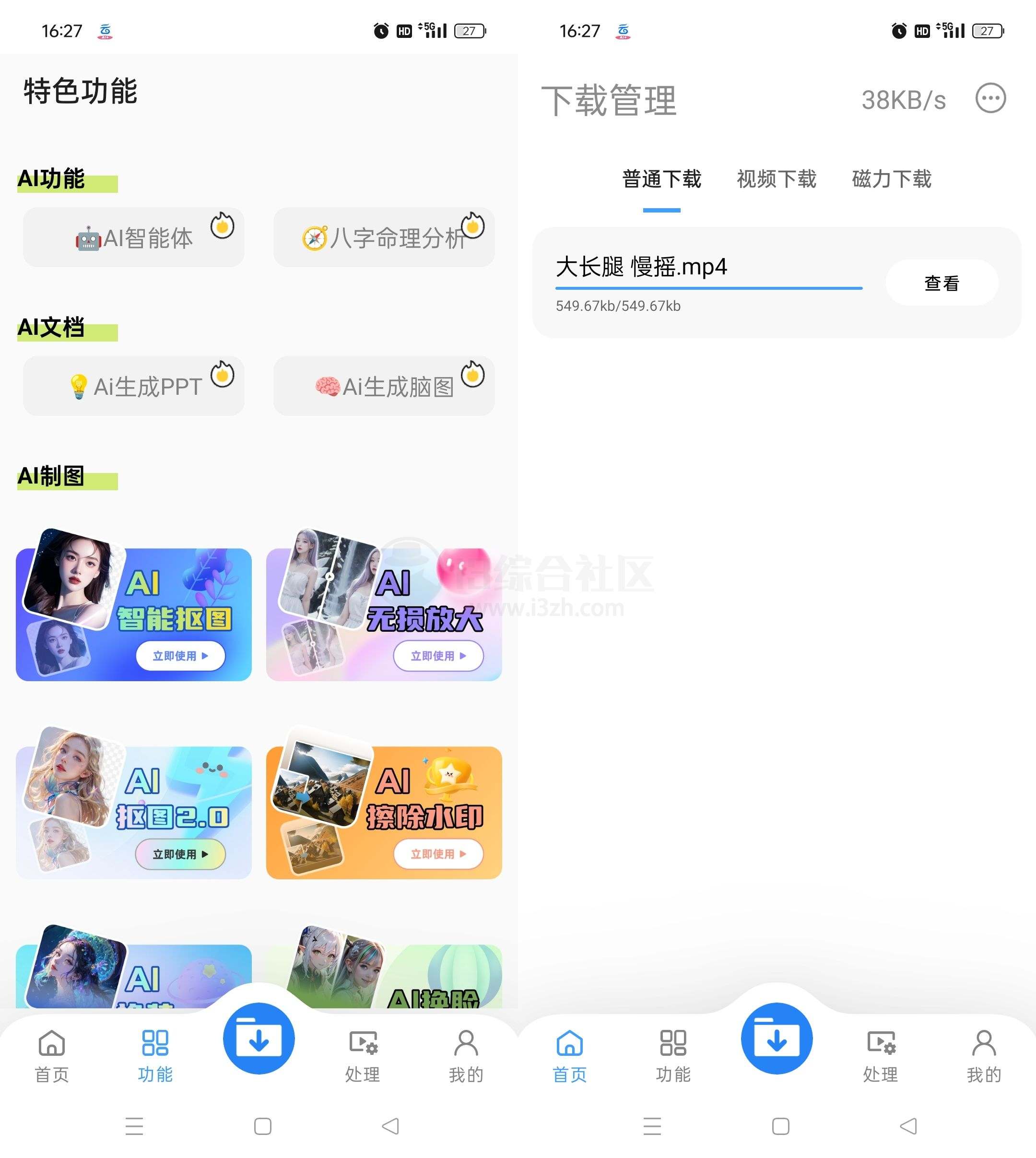Tap the flame badge next to AI智能体
The image size is (1036, 1158).
tap(222, 225)
